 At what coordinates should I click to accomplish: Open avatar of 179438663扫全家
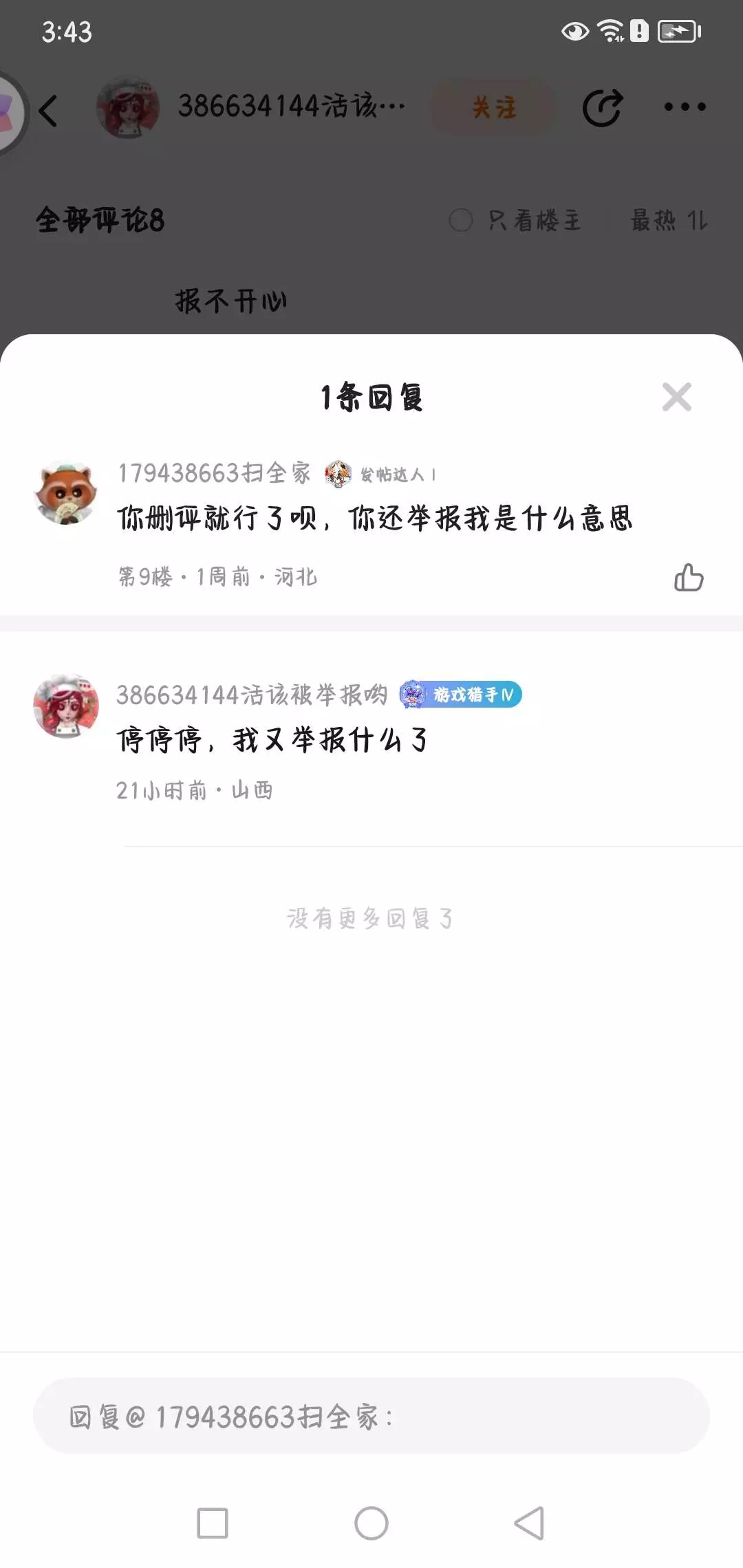click(66, 492)
